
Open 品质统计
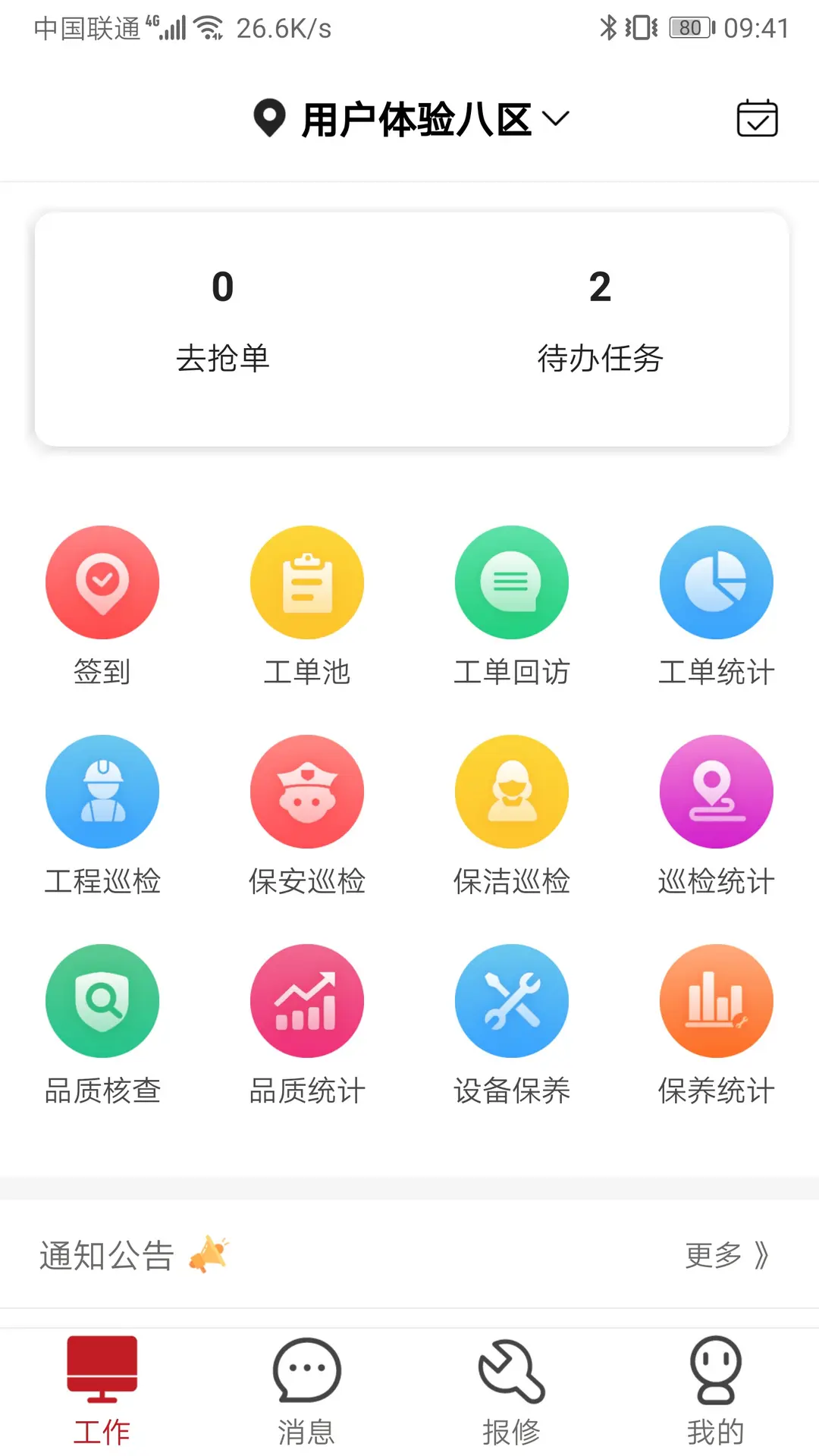[x=307, y=1025]
